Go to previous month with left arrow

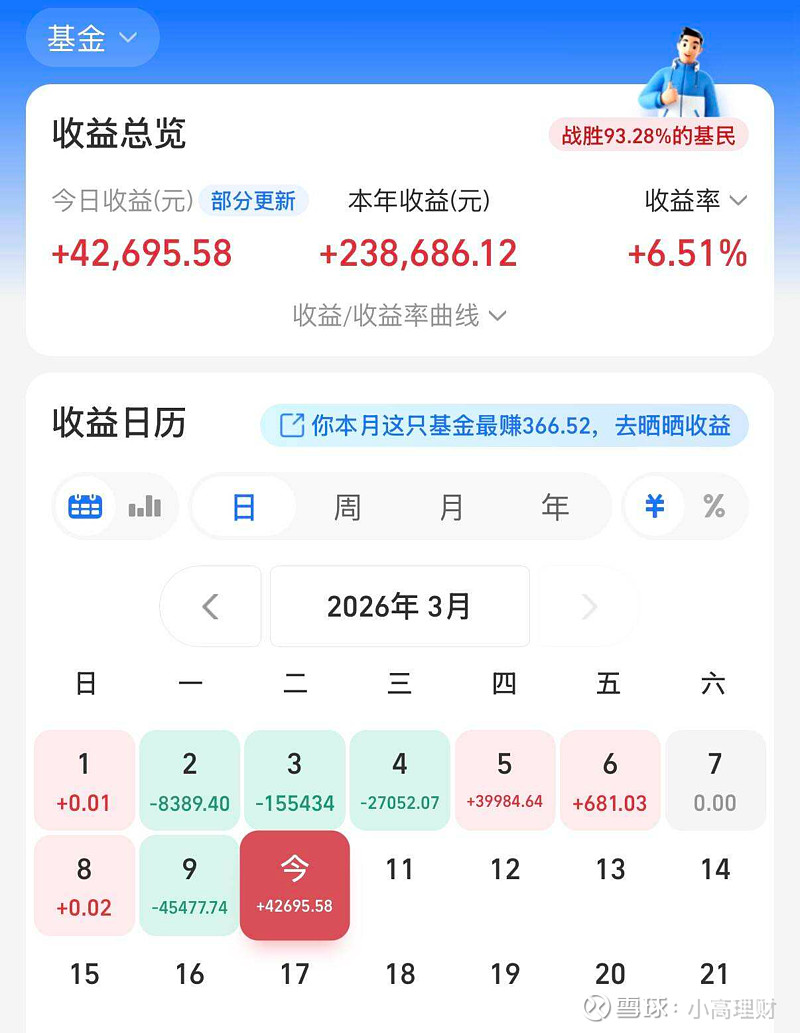(211, 606)
